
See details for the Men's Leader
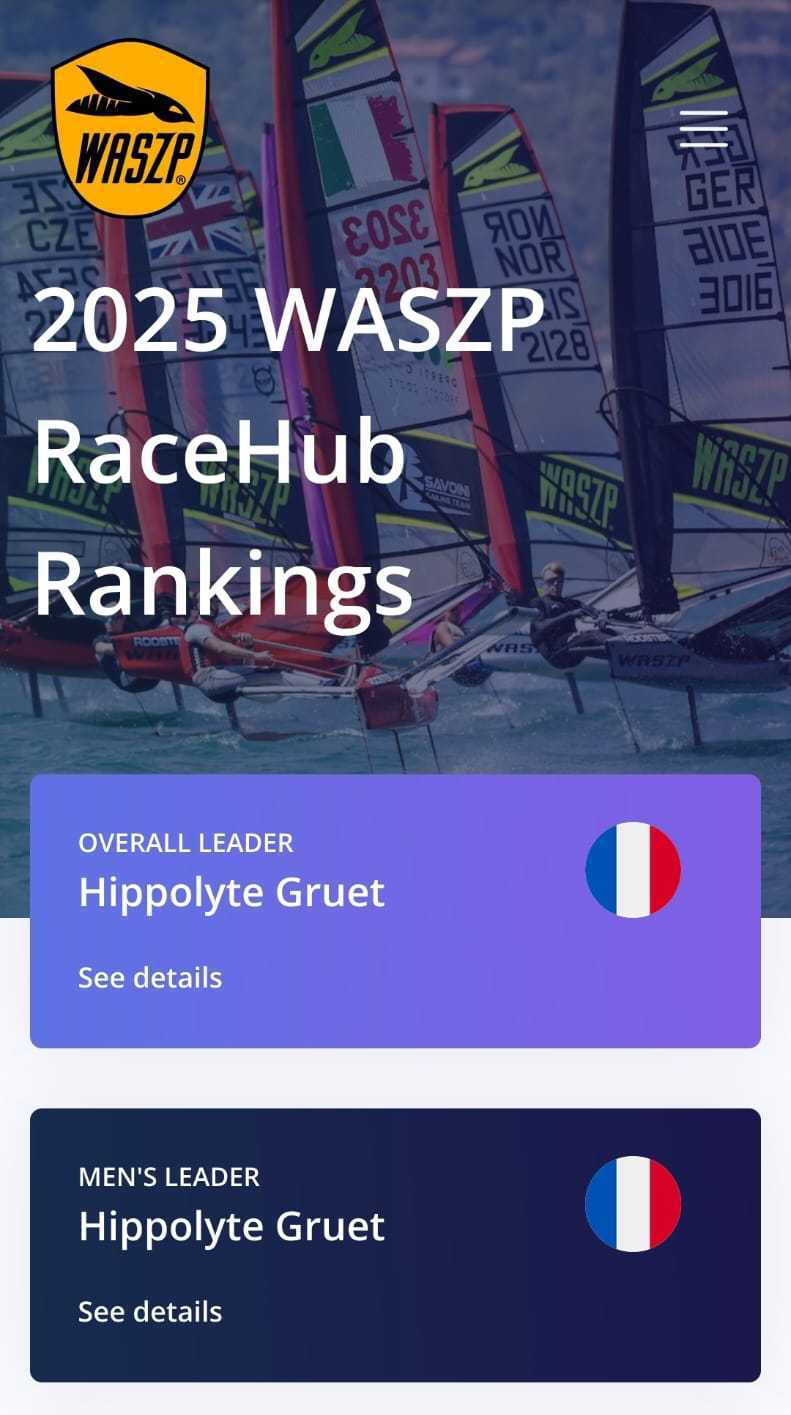[x=150, y=1311]
